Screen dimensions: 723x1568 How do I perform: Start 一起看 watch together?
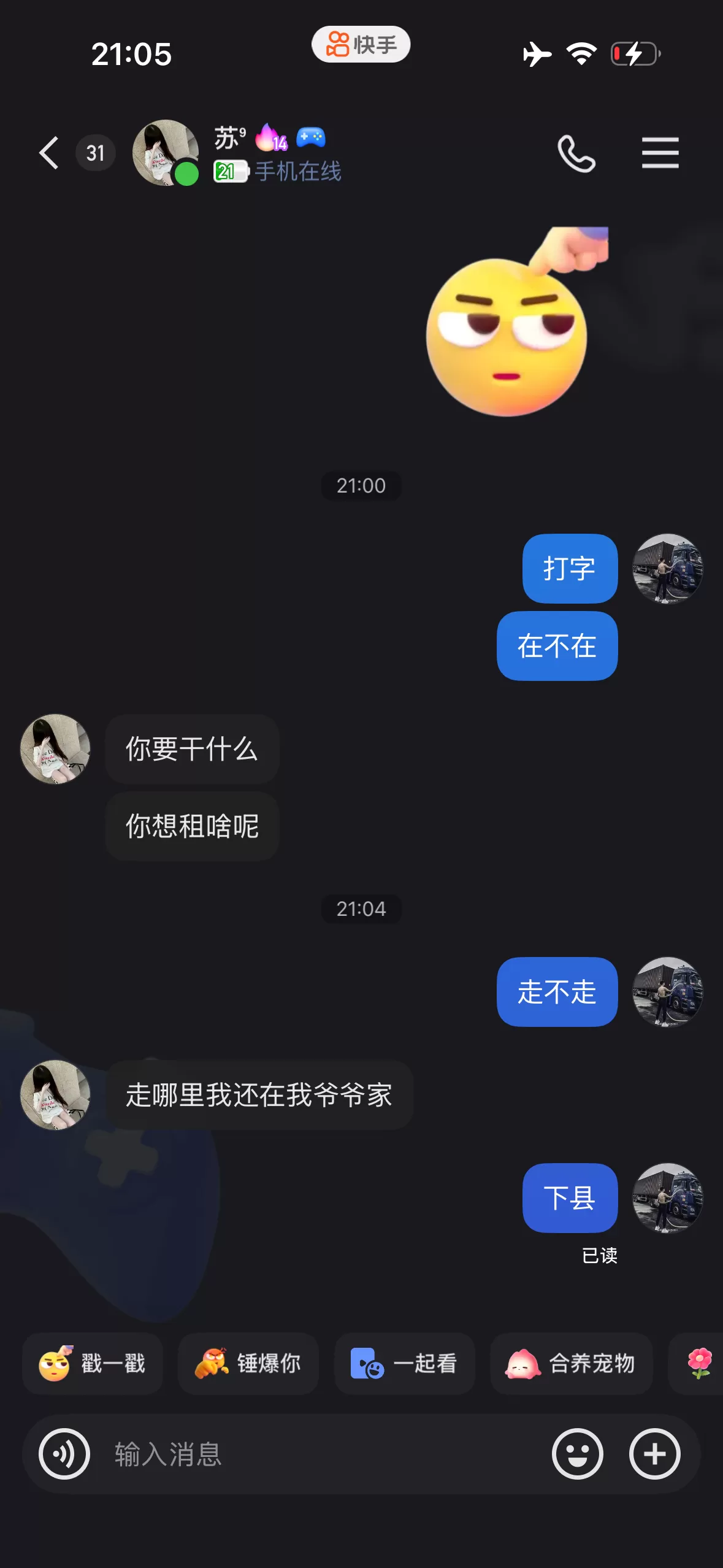(x=405, y=1363)
